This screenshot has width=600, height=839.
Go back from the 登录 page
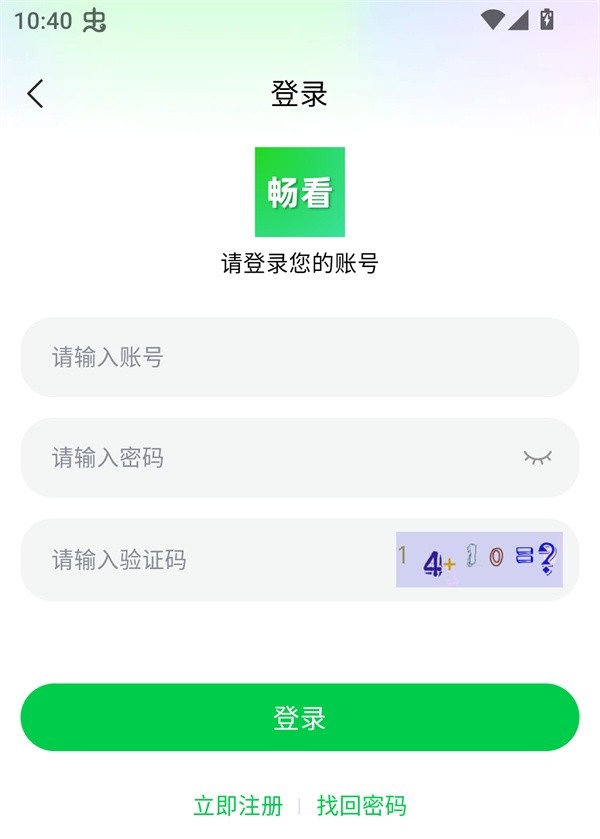36,94
